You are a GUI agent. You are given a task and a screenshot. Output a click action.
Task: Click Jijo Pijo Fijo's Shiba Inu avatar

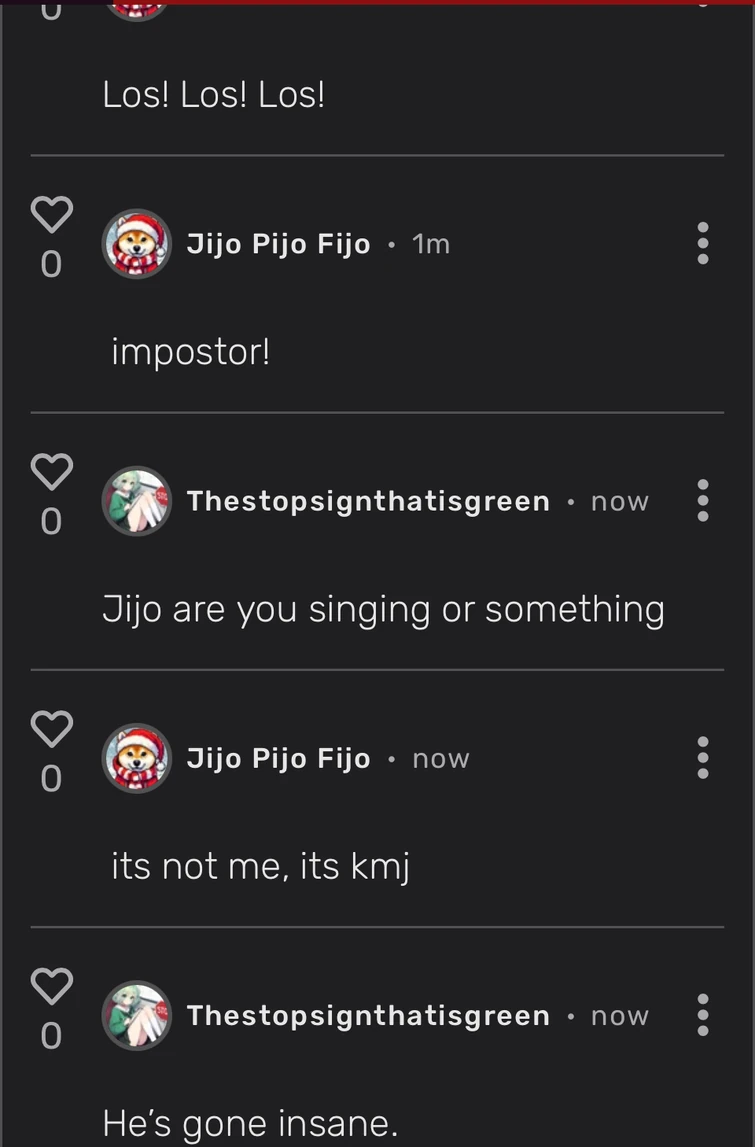pyautogui.click(x=136, y=243)
